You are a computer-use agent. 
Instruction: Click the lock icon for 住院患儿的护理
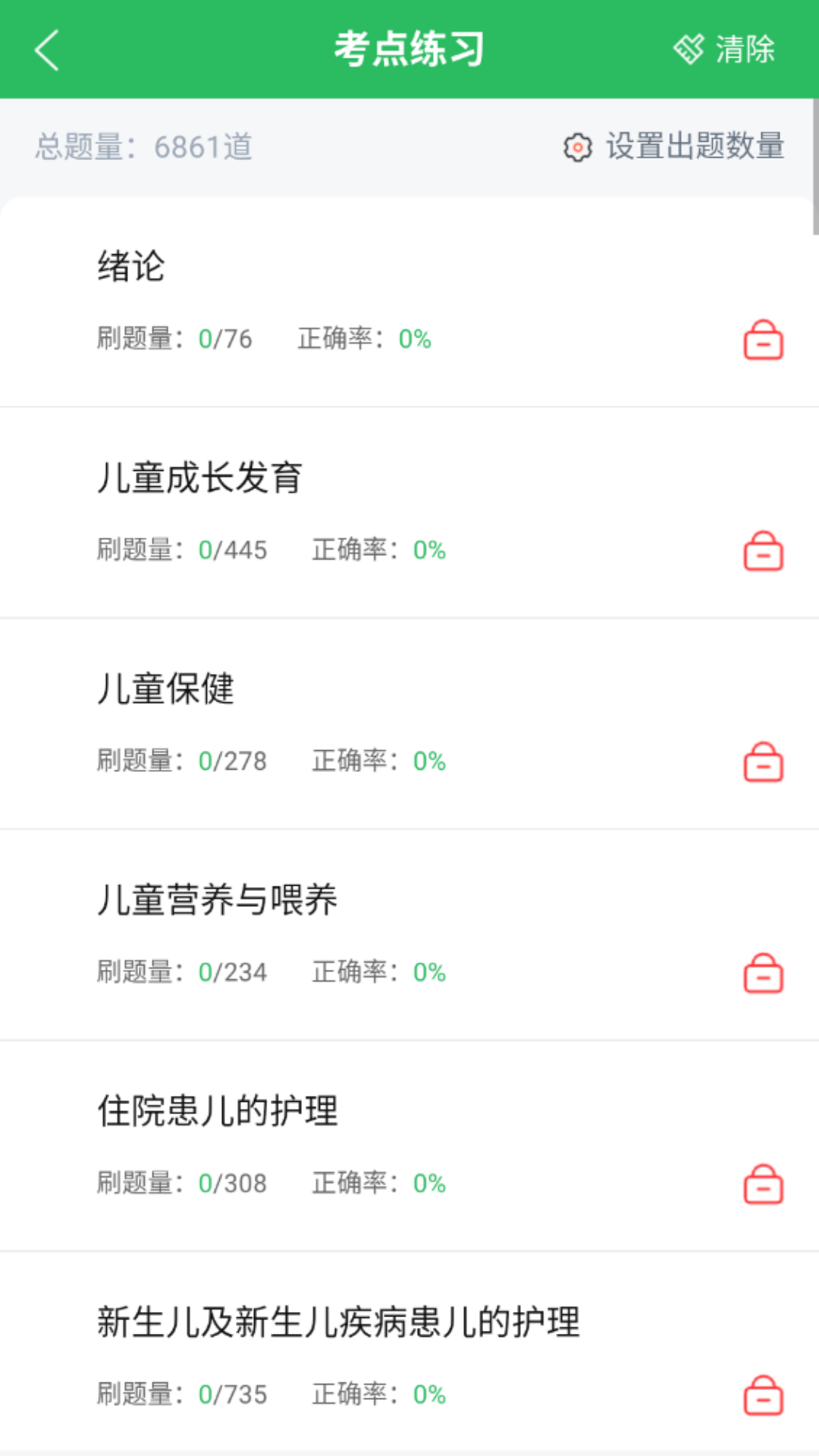click(x=764, y=1184)
